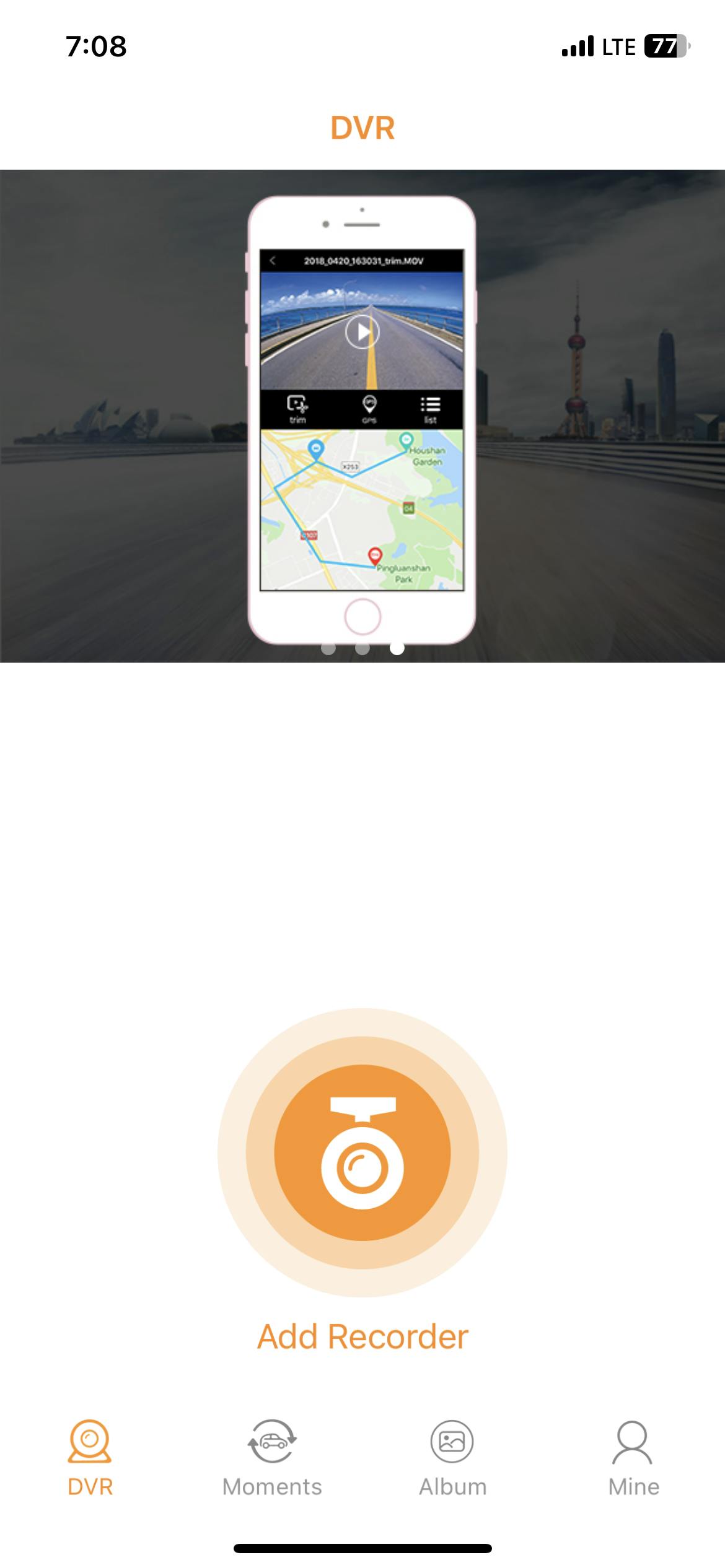Tap the Add Recorder camera button
This screenshot has height=1568, width=725.
[362, 1152]
